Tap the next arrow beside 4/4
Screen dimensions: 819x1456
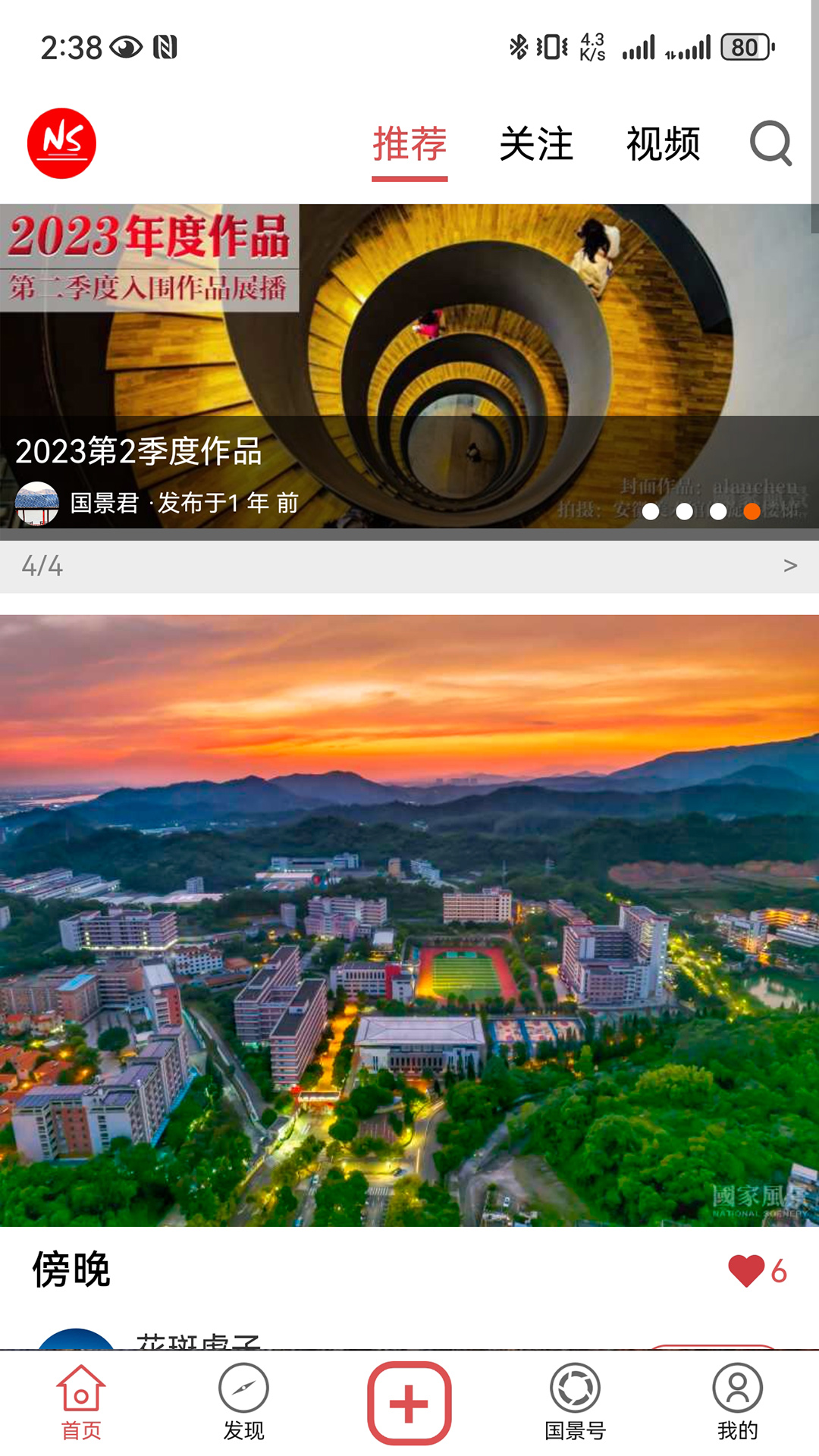pyautogui.click(x=790, y=566)
